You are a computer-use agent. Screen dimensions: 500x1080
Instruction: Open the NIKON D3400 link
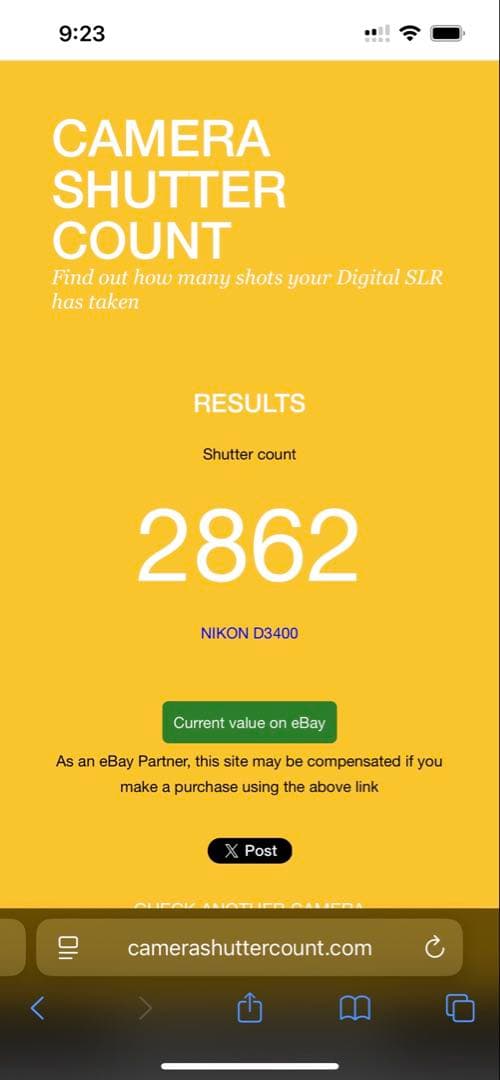pyautogui.click(x=249, y=633)
